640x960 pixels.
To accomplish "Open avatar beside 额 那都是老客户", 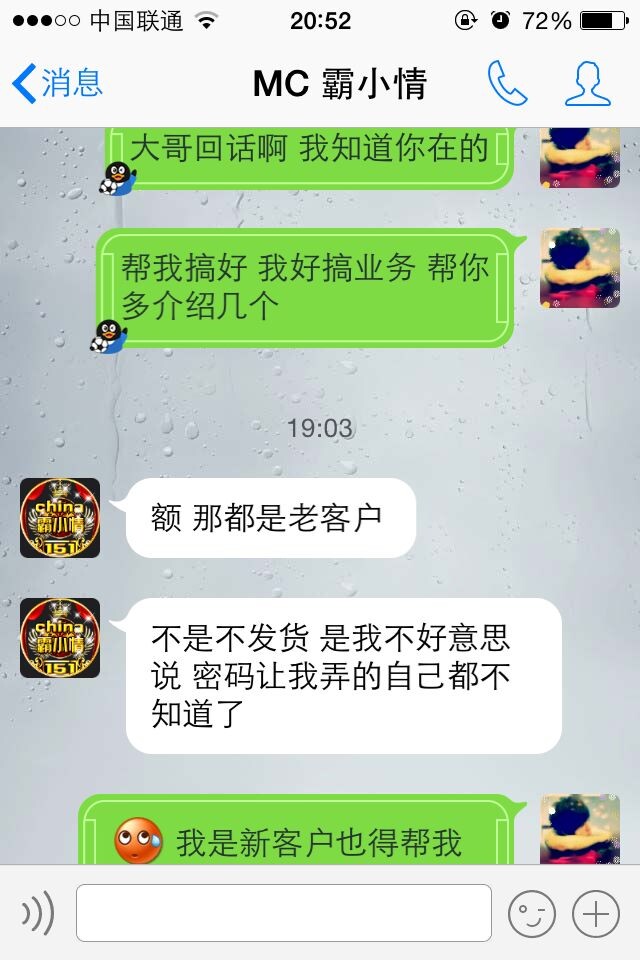I will [x=60, y=518].
